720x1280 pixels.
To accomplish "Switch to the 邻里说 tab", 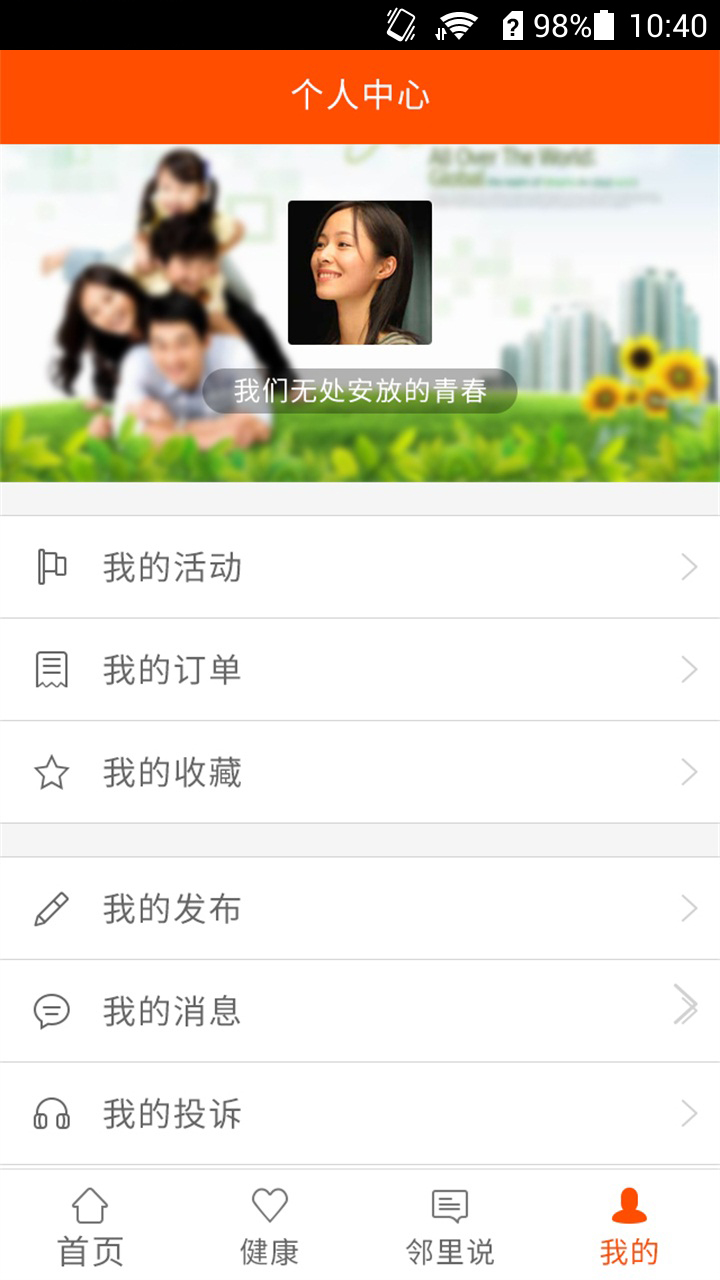I will [450, 1226].
